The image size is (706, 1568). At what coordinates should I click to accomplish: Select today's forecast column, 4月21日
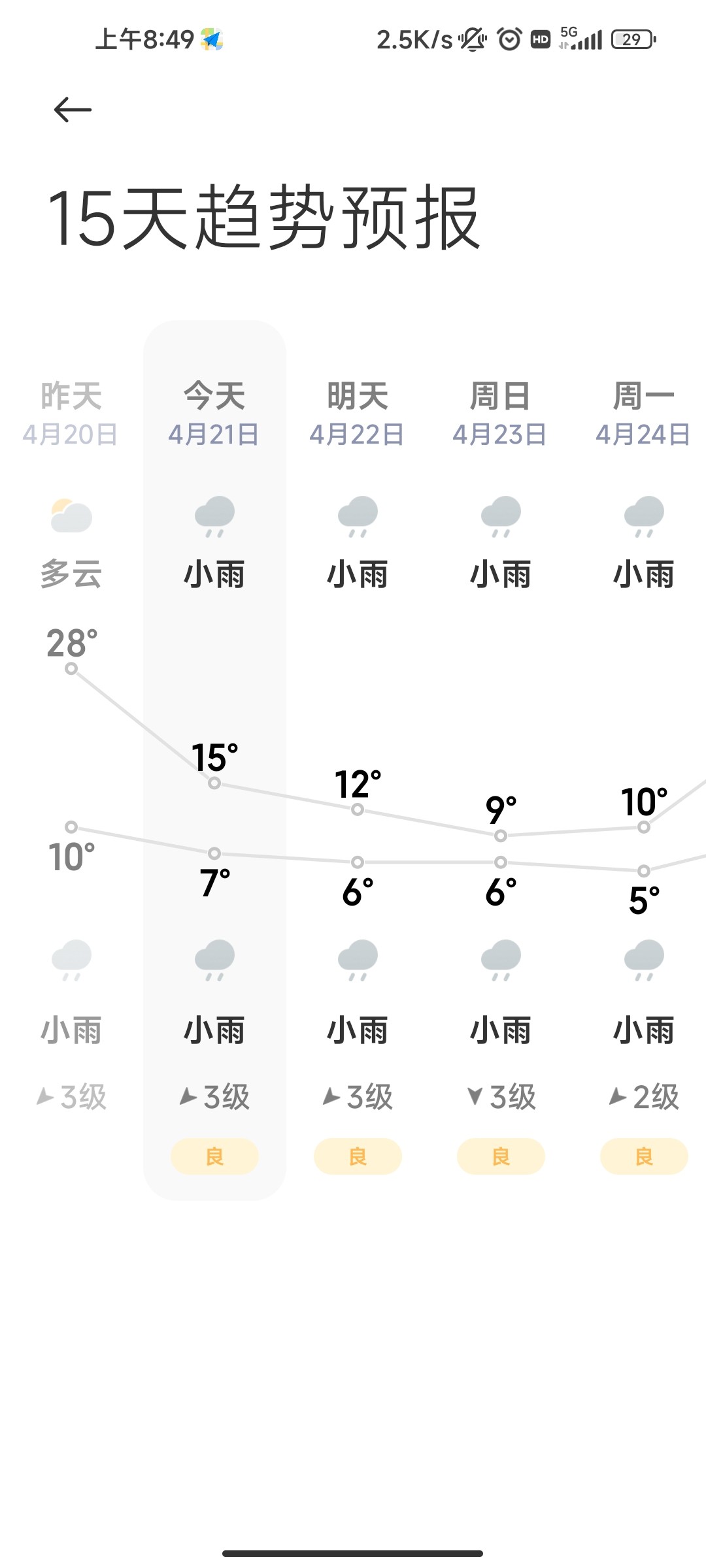click(214, 760)
